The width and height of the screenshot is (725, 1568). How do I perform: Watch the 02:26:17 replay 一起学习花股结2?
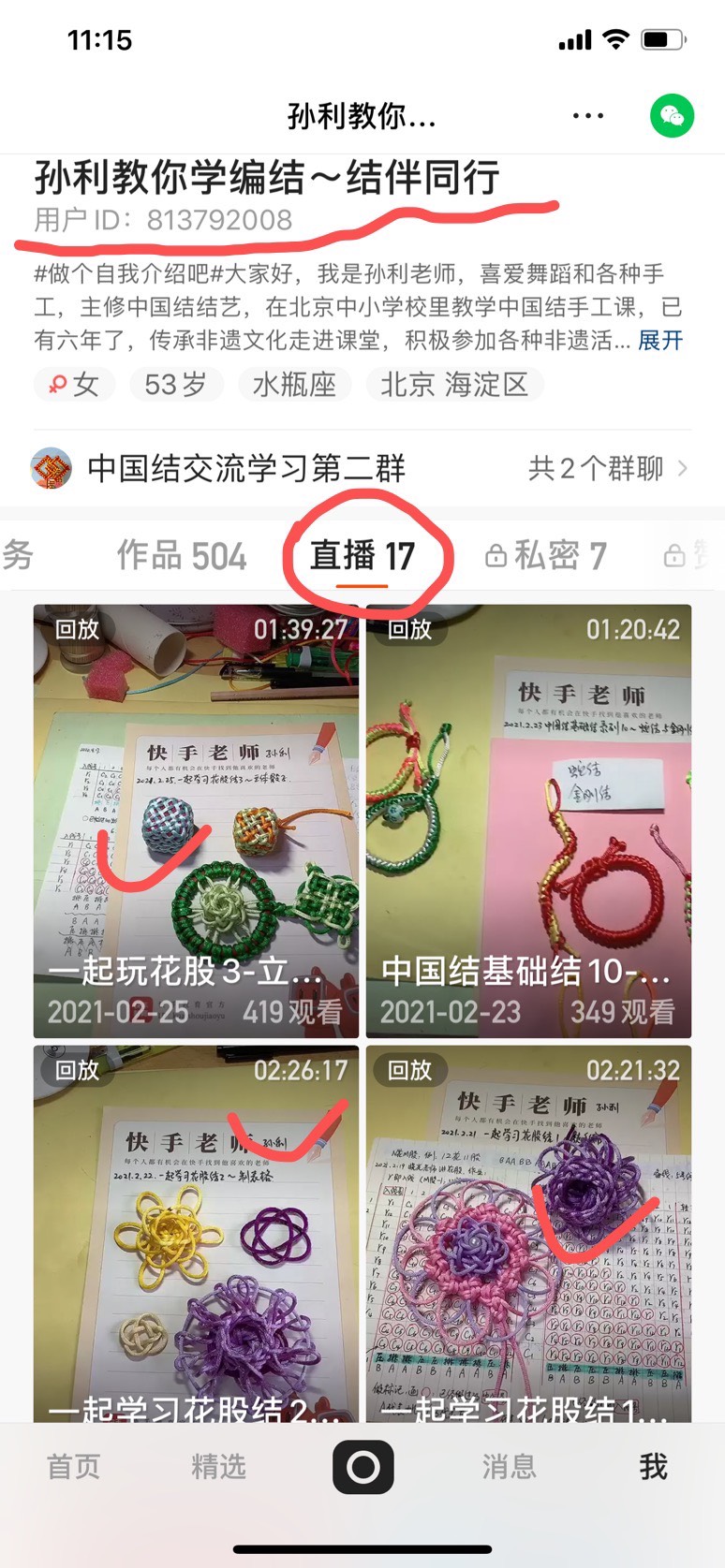tap(196, 1234)
